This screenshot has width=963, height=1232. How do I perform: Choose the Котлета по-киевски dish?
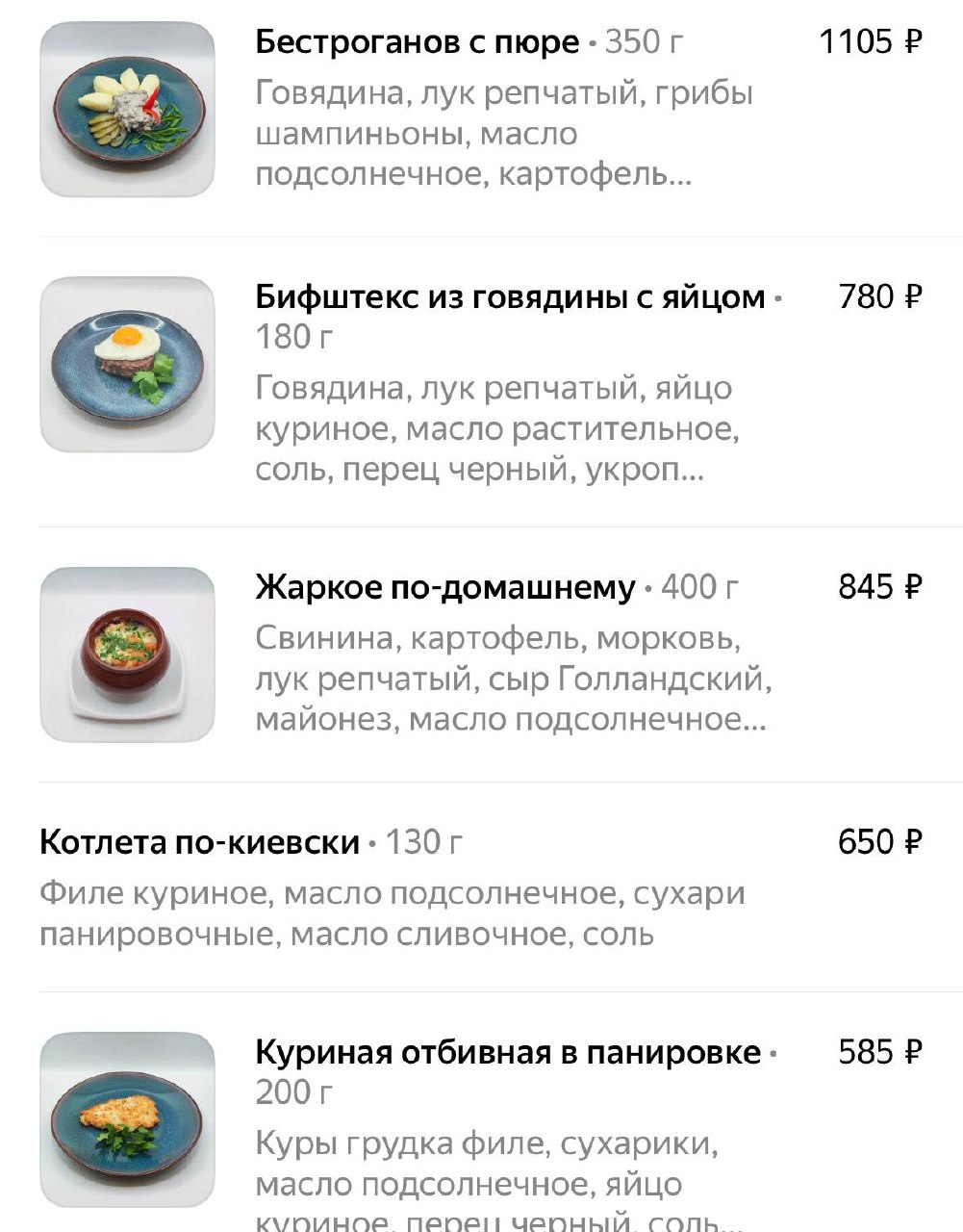(x=200, y=842)
